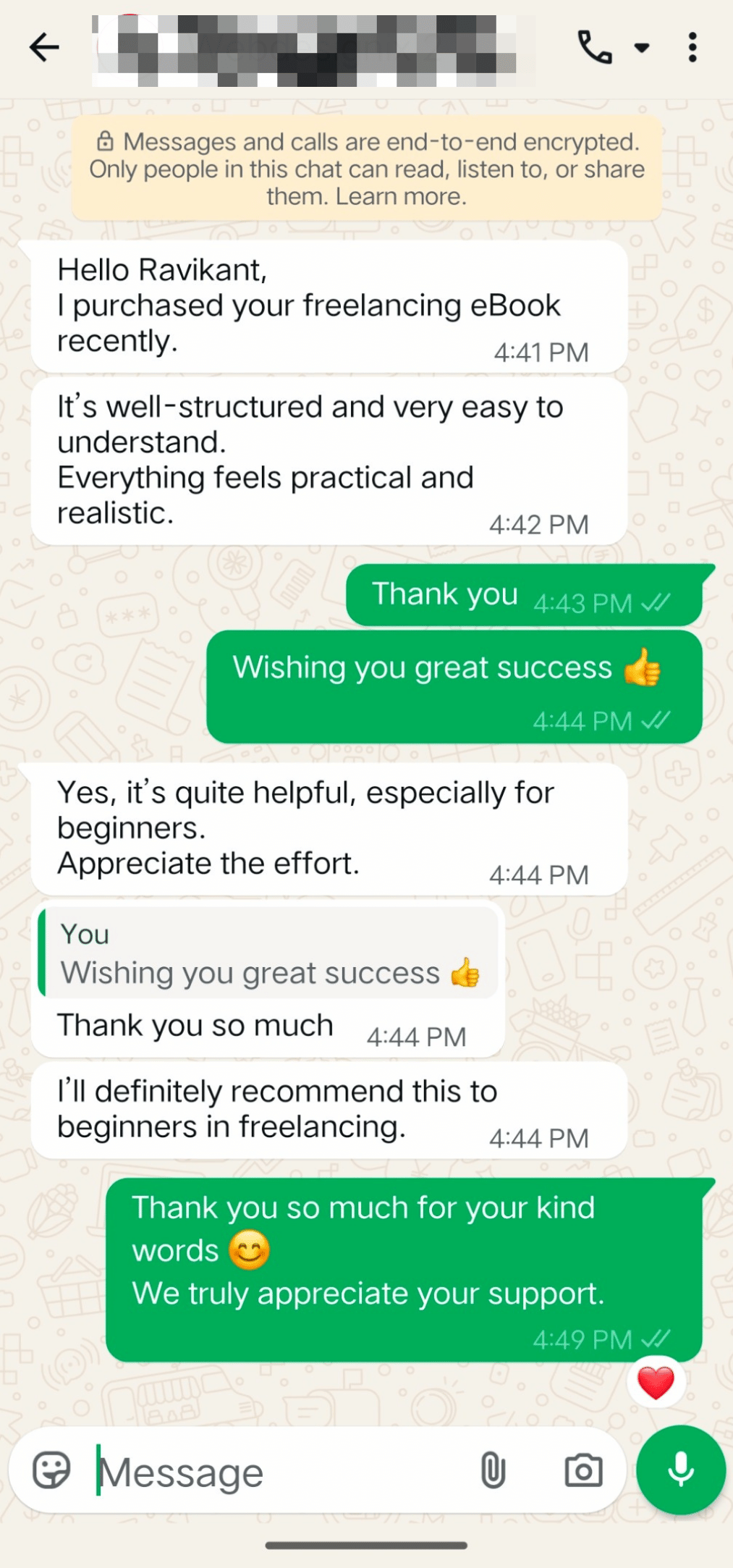The width and height of the screenshot is (733, 1568).
Task: Tap the end-to-end encryption notice
Action: click(x=366, y=169)
